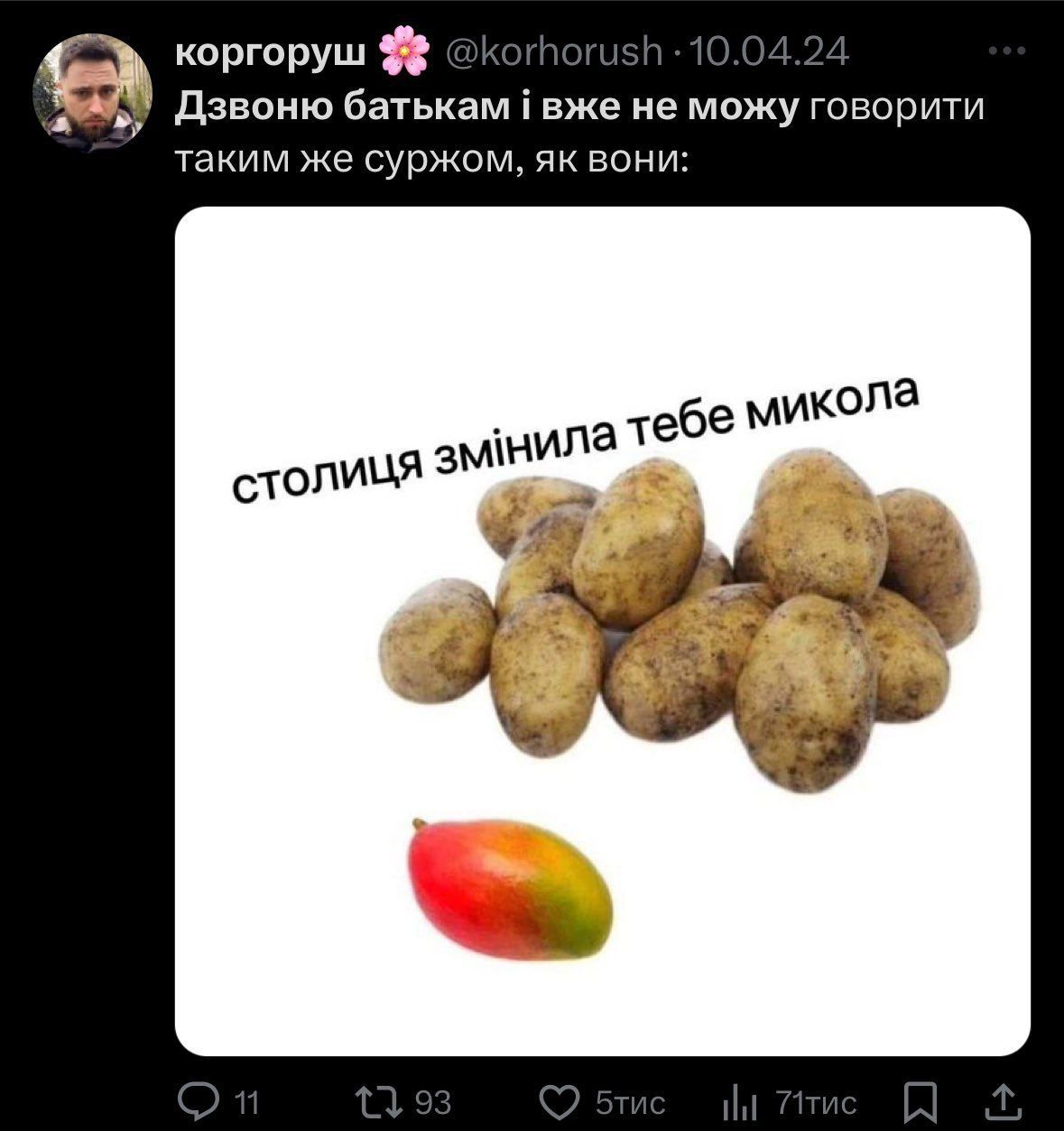Viewport: 1064px width, 1131px height.
Task: Reply to the tweet via comment icon
Action: [x=195, y=1102]
